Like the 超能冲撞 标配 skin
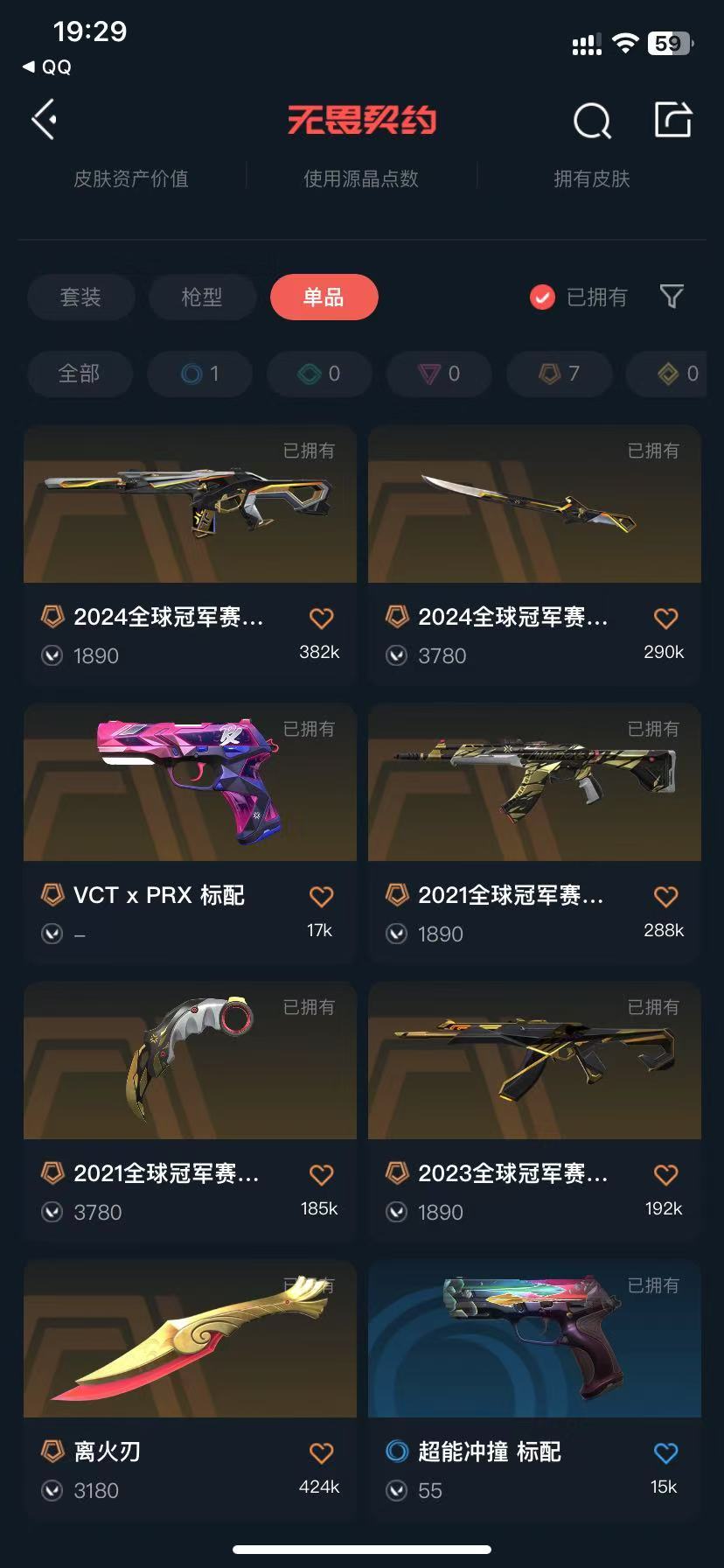The height and width of the screenshot is (1568, 724). (x=665, y=1453)
